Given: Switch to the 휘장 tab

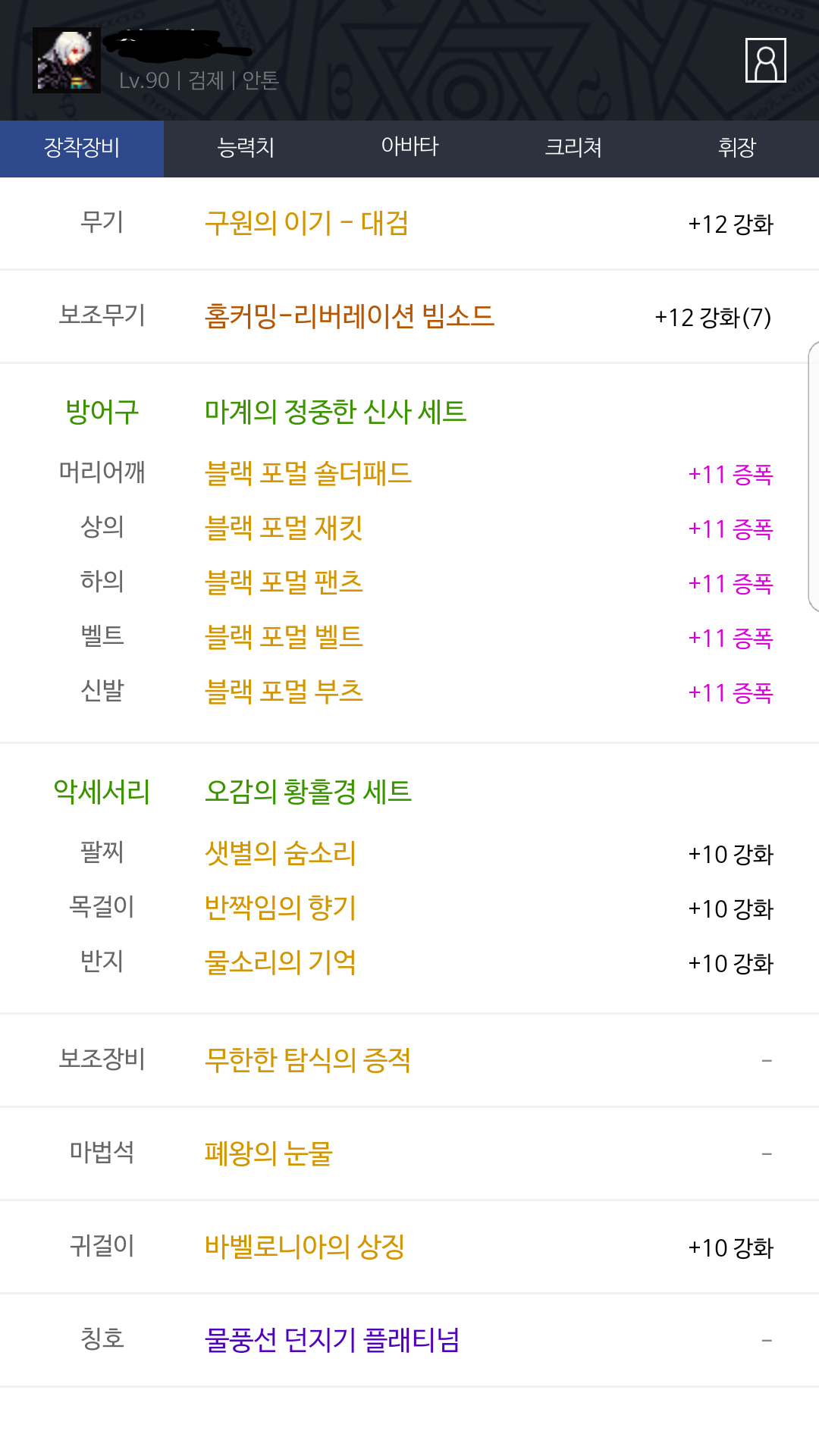Looking at the screenshot, I should point(737,148).
